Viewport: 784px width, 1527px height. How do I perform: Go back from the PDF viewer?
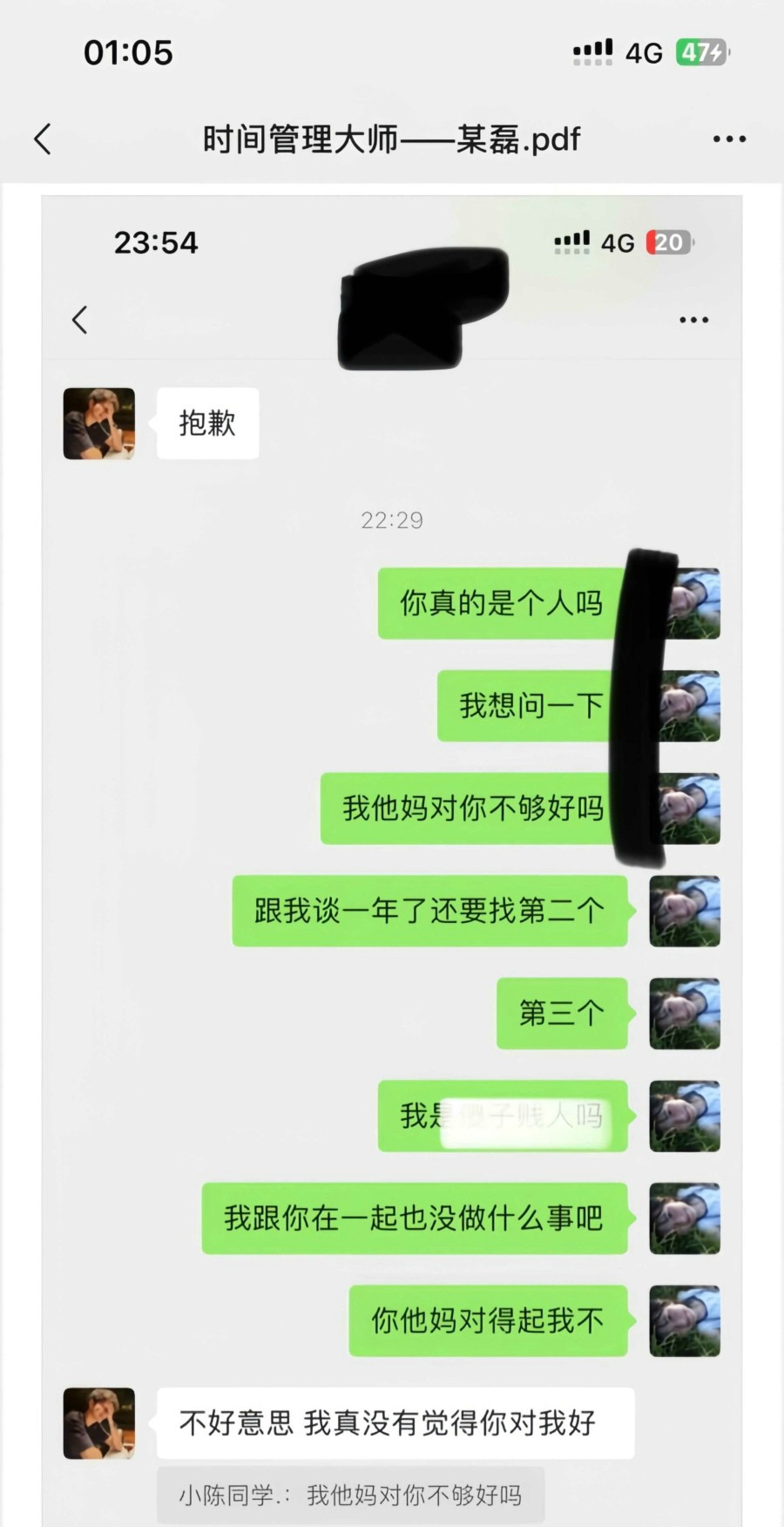(43, 139)
